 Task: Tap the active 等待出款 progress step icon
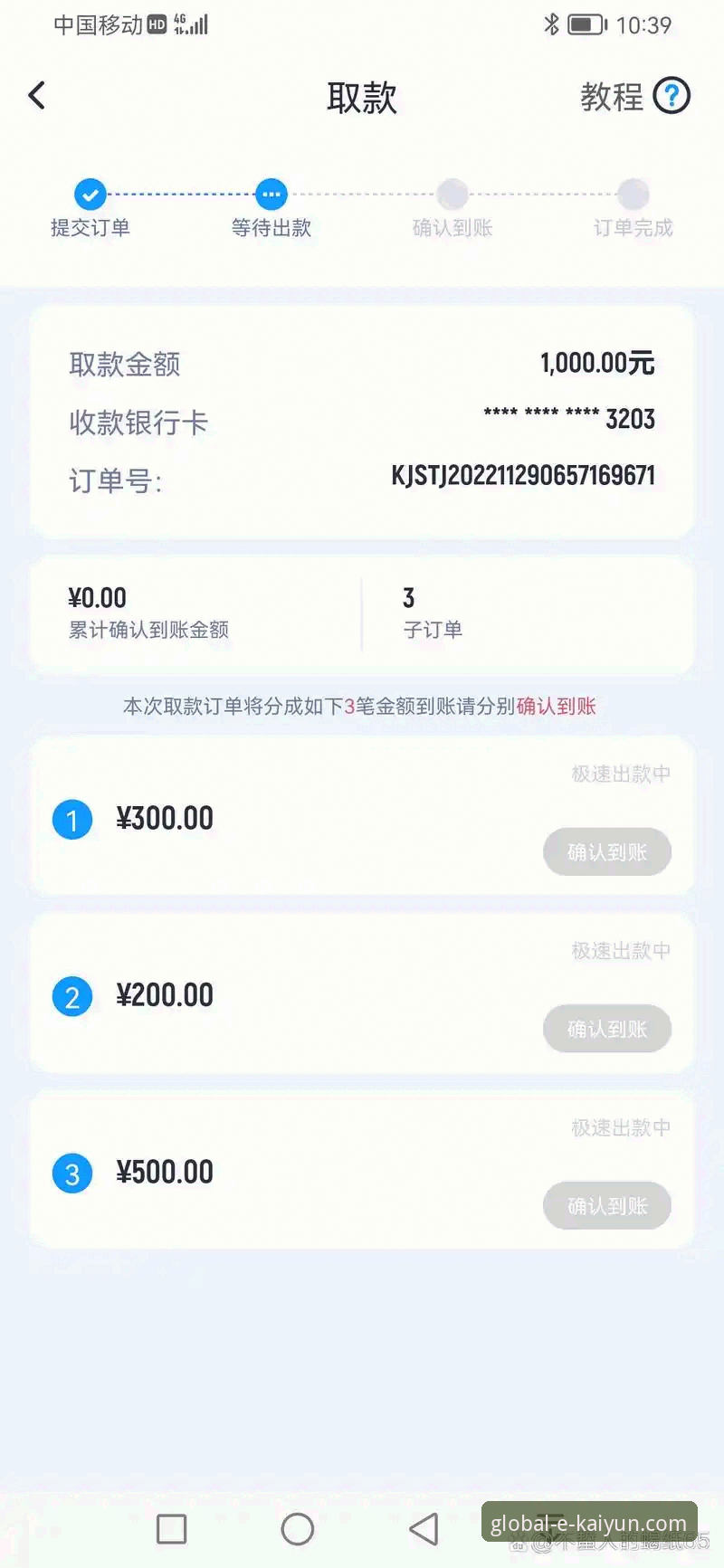[x=271, y=194]
